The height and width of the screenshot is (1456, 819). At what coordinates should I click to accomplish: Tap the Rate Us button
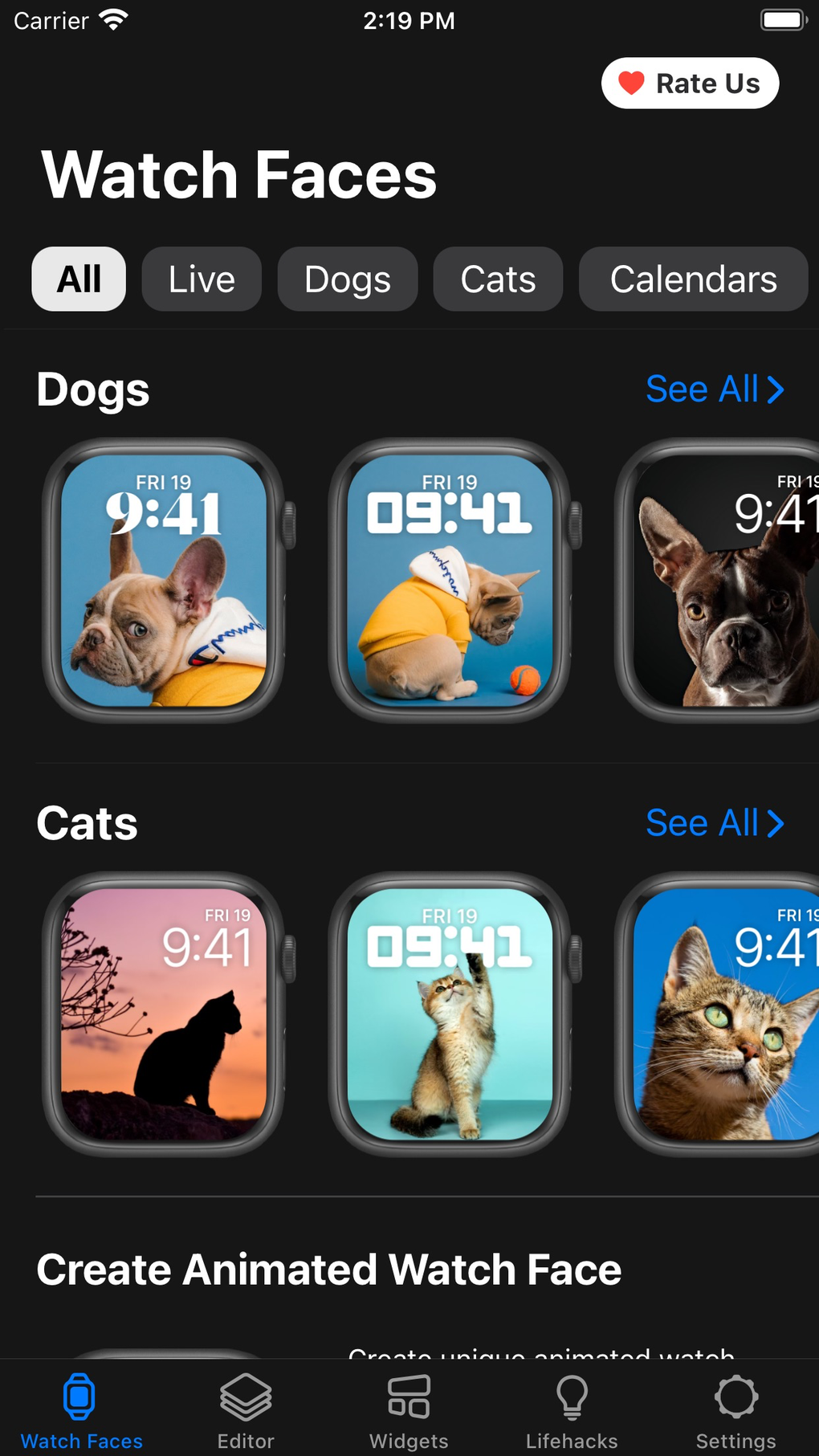tap(690, 84)
